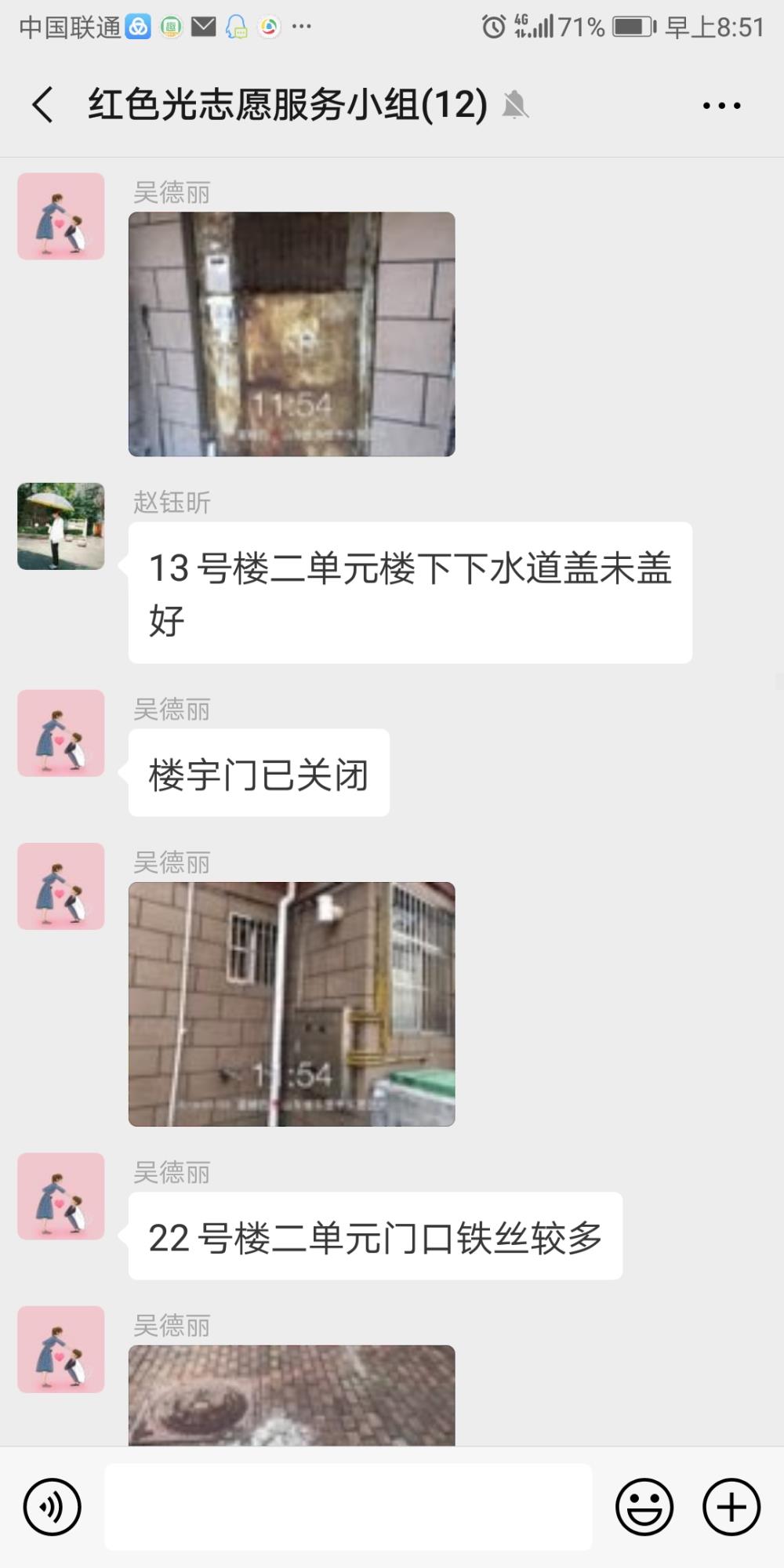Open 赵钰昕's profile avatar
The height and width of the screenshot is (1568, 784).
click(61, 526)
